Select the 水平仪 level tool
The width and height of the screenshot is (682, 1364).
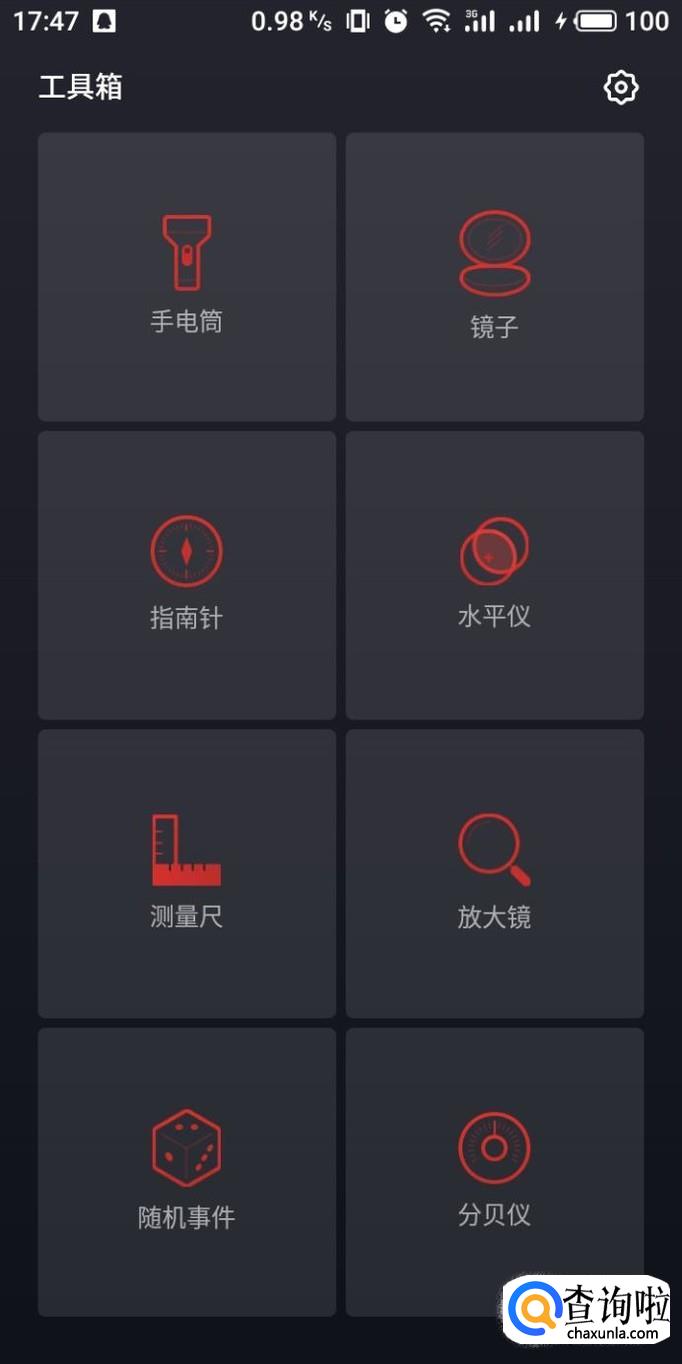[x=495, y=574]
